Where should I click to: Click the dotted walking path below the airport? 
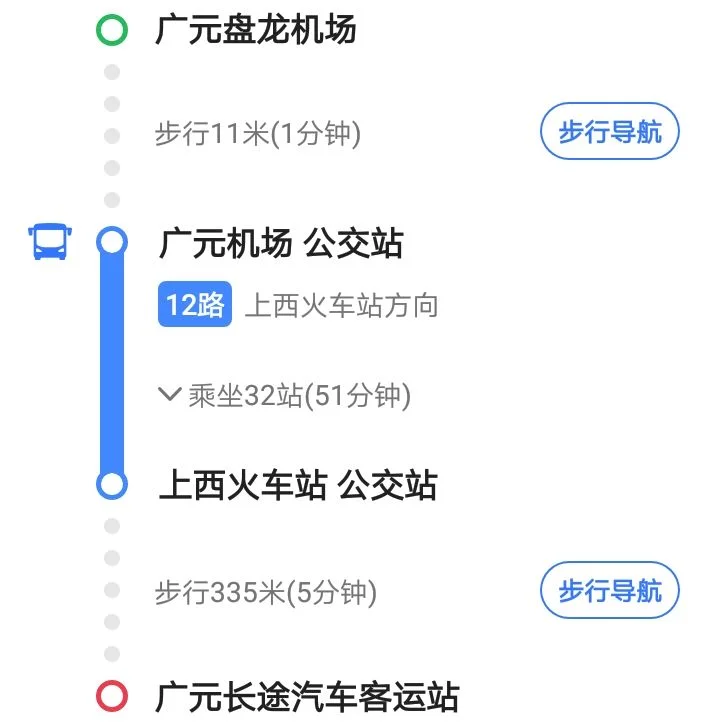pyautogui.click(x=110, y=130)
